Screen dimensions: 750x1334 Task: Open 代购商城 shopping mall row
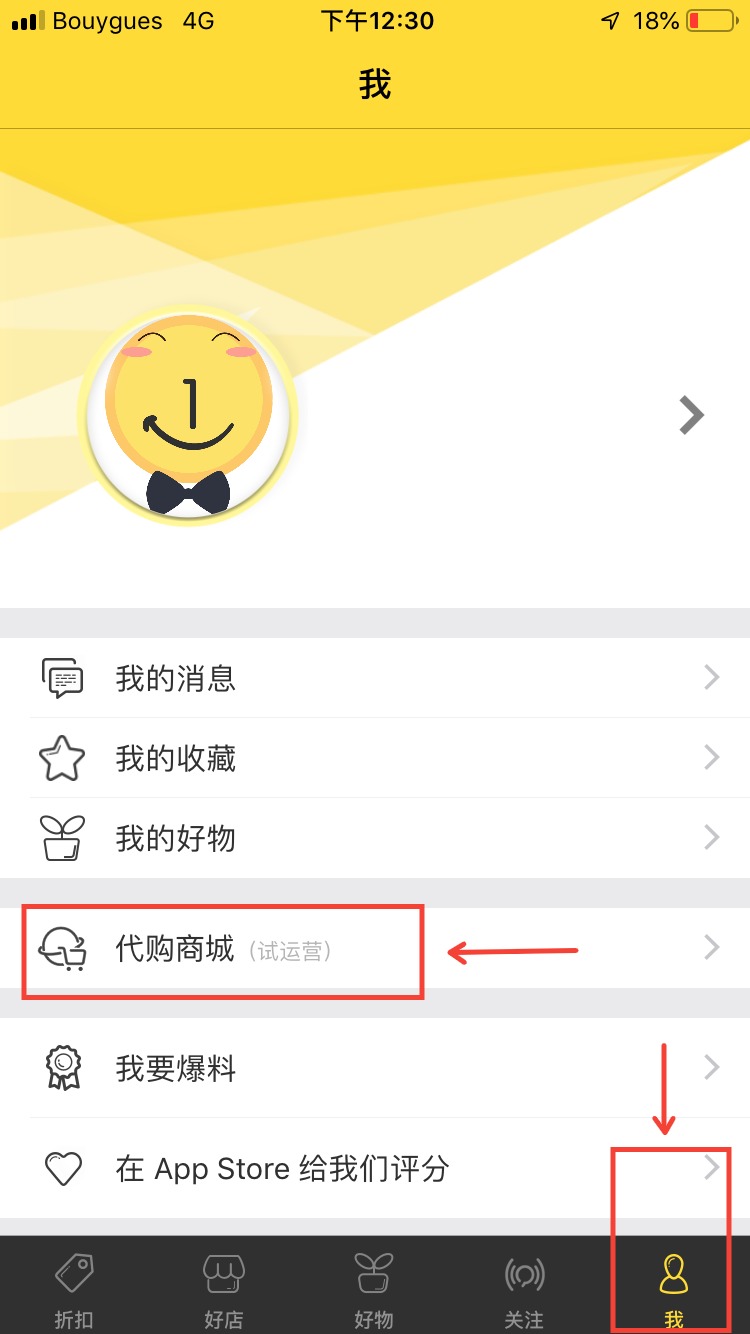tap(375, 948)
